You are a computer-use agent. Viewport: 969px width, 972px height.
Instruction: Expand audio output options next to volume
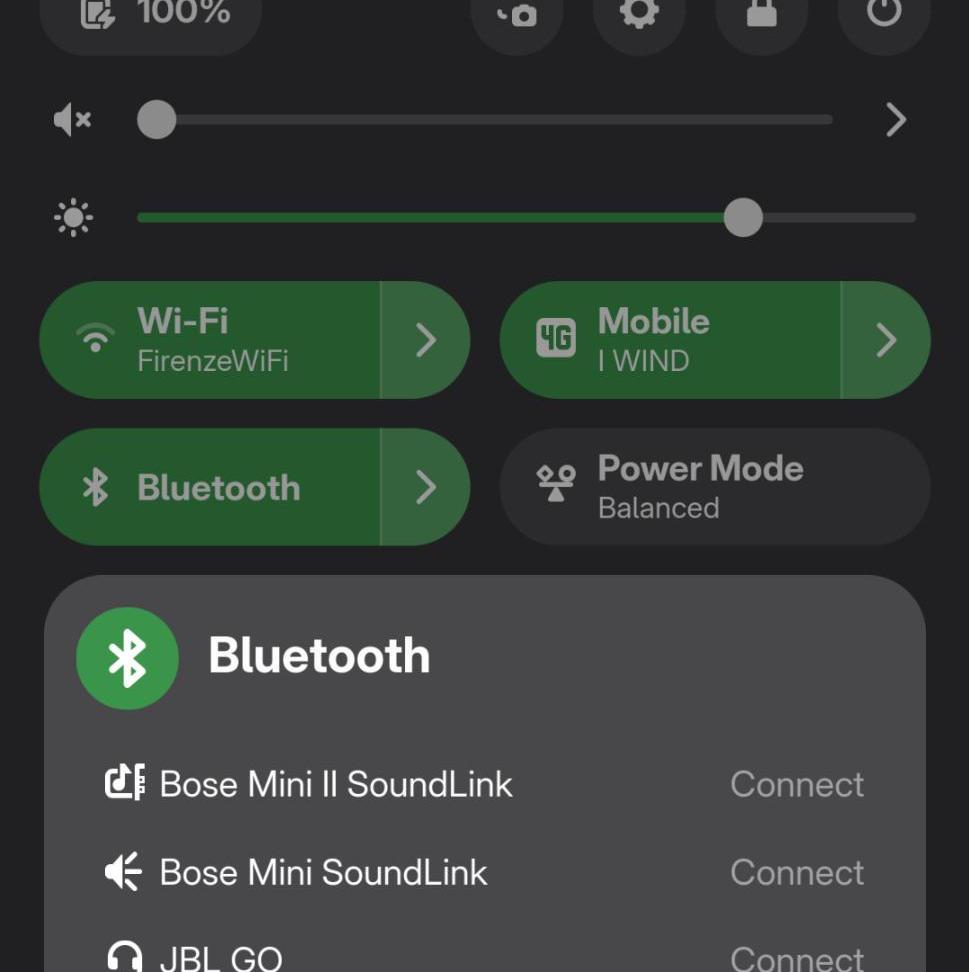[x=895, y=121]
